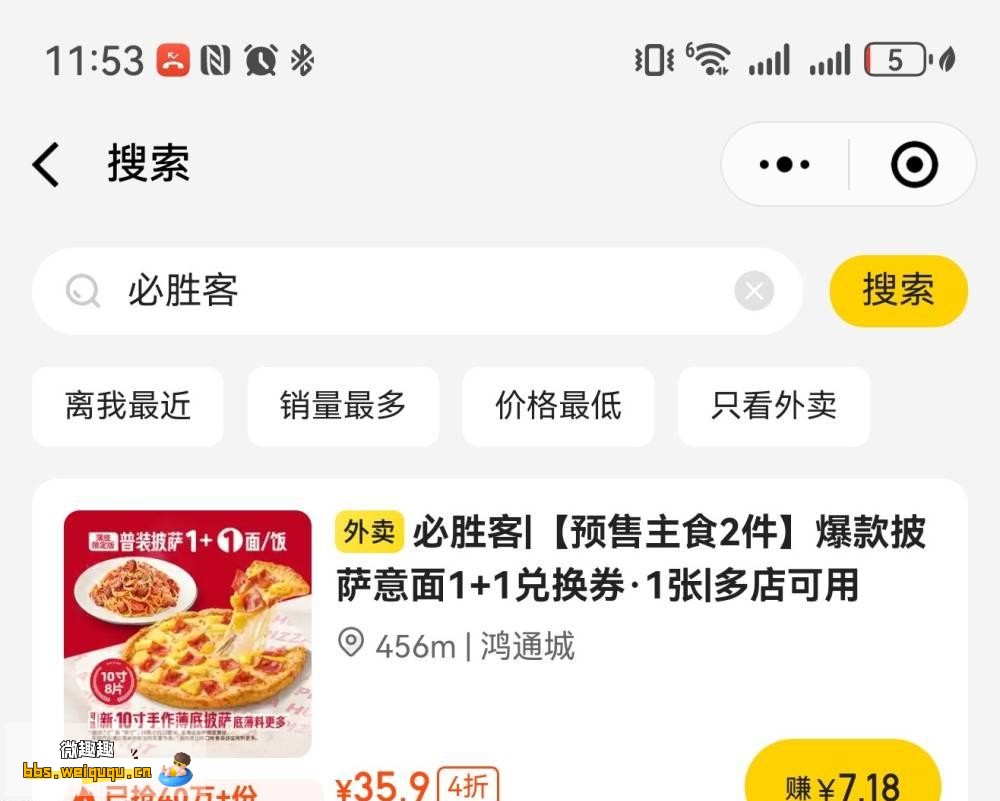Image resolution: width=1000 pixels, height=801 pixels.
Task: Sort results by 离我最近
Action: click(x=128, y=406)
